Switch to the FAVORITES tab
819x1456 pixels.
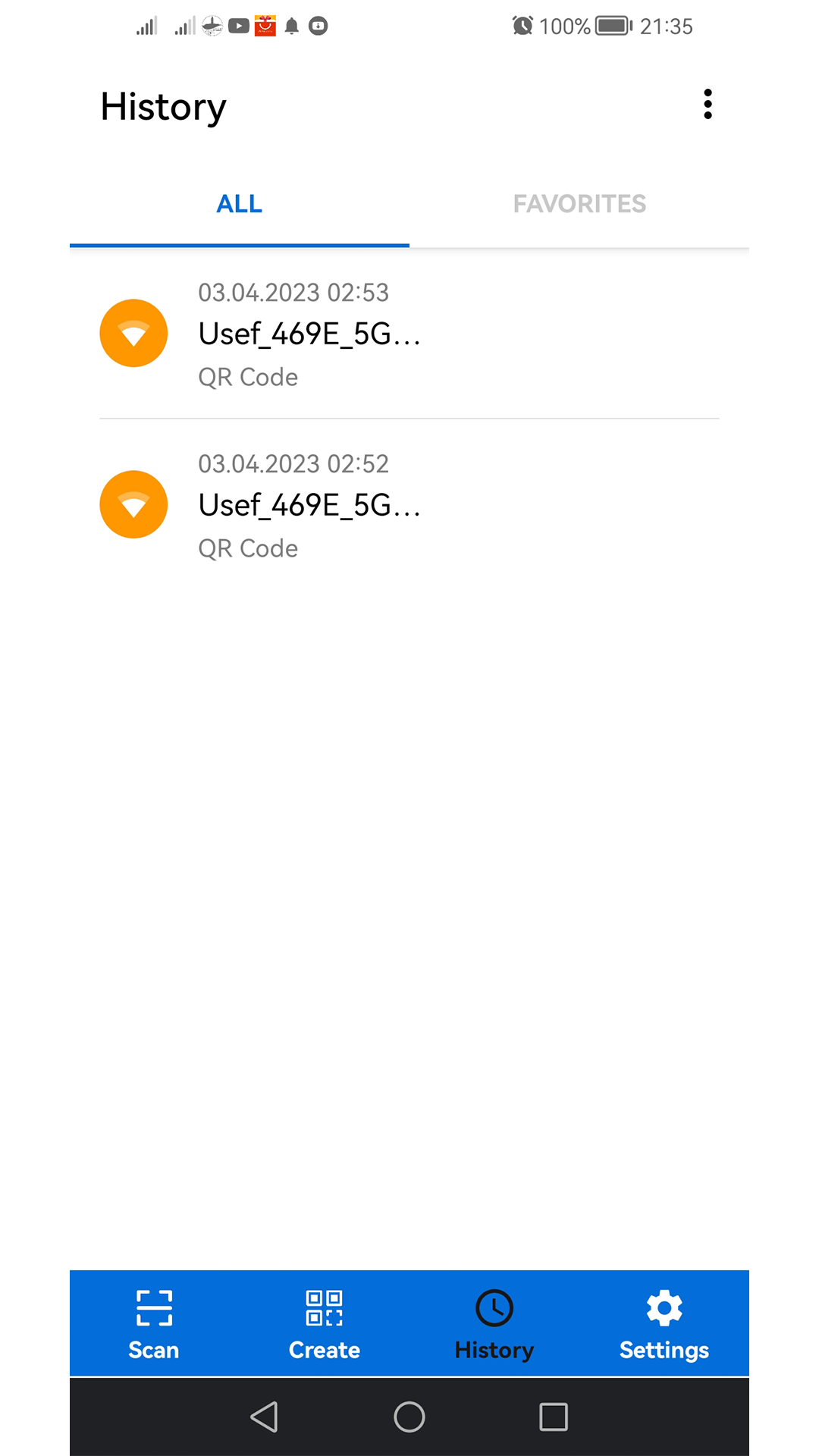pyautogui.click(x=579, y=203)
